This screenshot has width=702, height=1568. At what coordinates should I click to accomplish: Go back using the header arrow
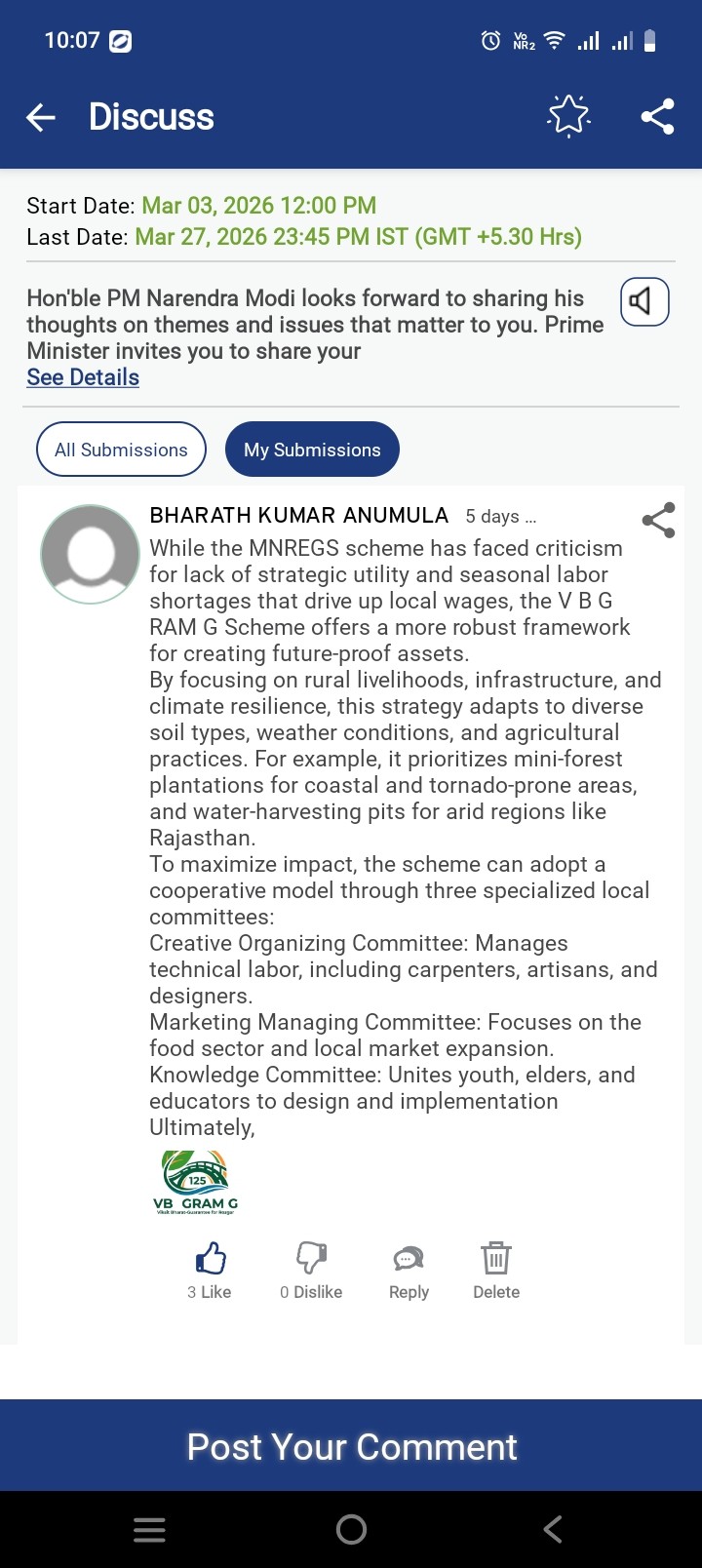(x=41, y=118)
